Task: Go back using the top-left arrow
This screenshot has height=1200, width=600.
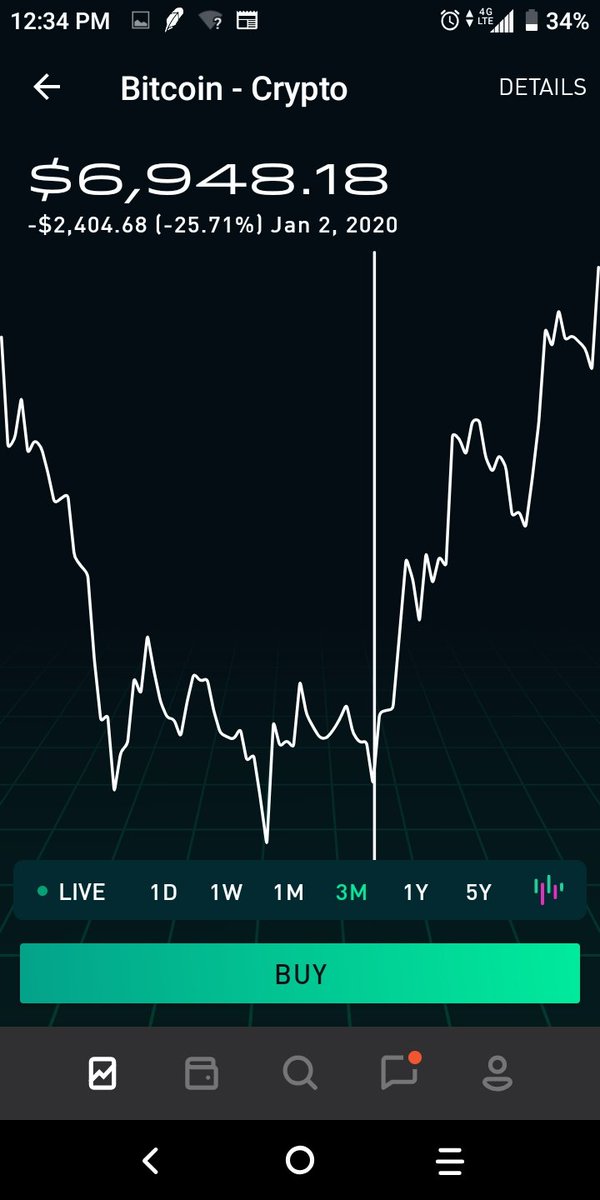Action: 47,88
